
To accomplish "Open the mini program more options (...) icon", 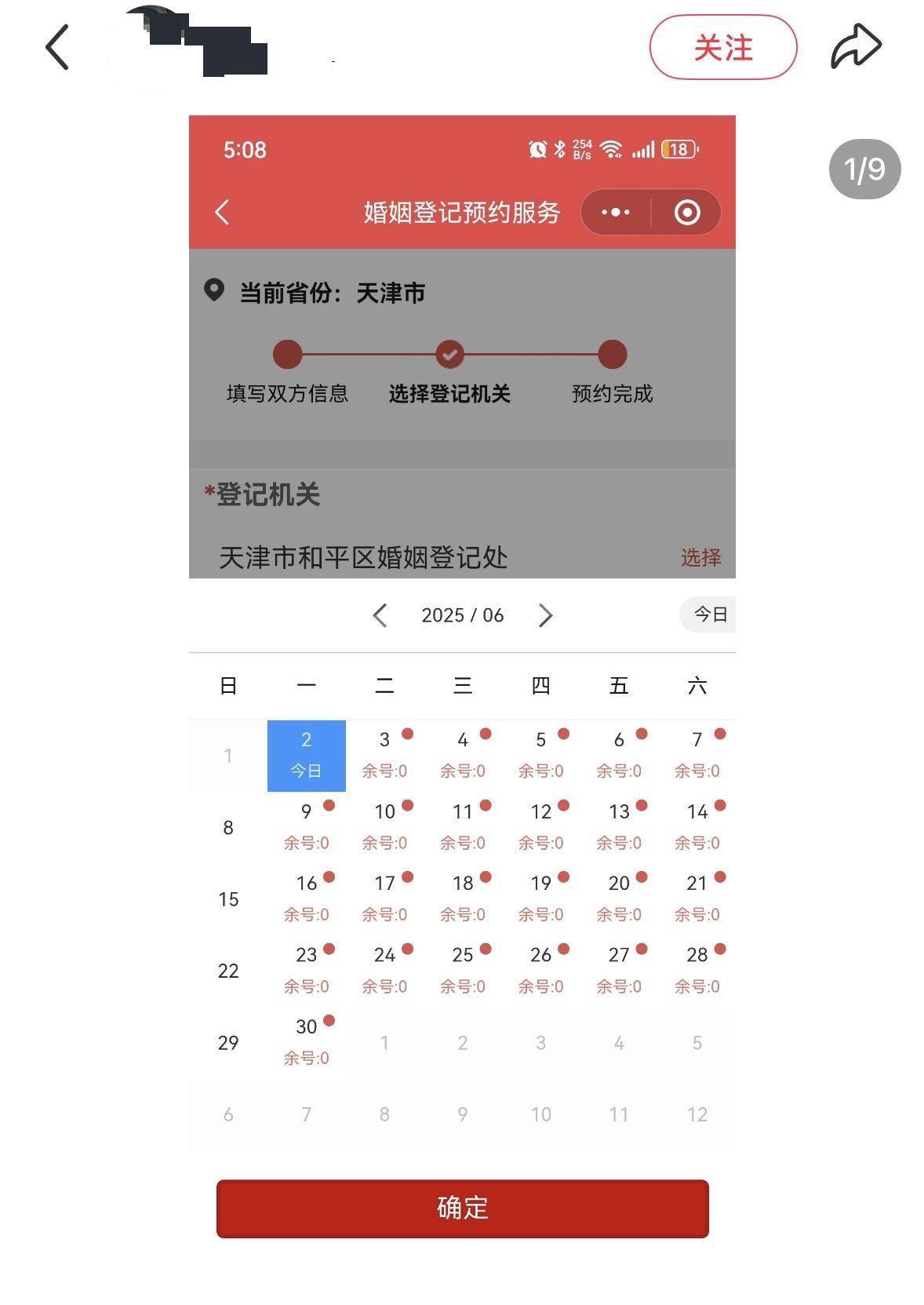I will (x=617, y=212).
